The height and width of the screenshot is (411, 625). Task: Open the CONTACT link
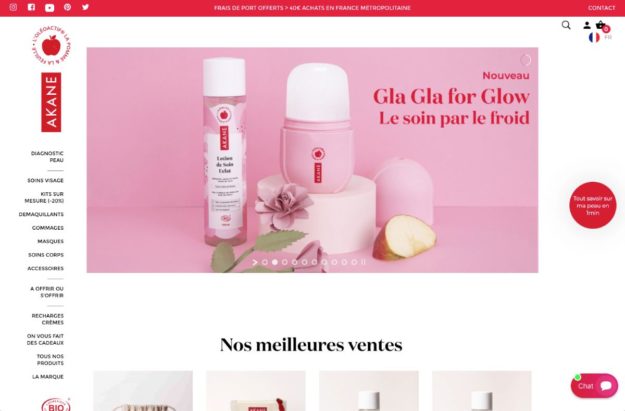(601, 7)
